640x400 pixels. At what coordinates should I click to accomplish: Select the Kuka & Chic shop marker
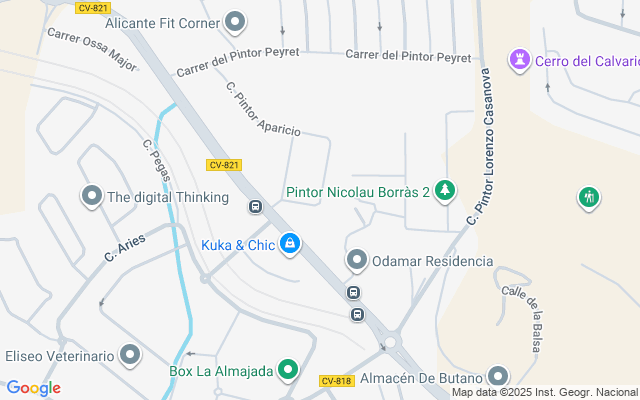[290, 244]
